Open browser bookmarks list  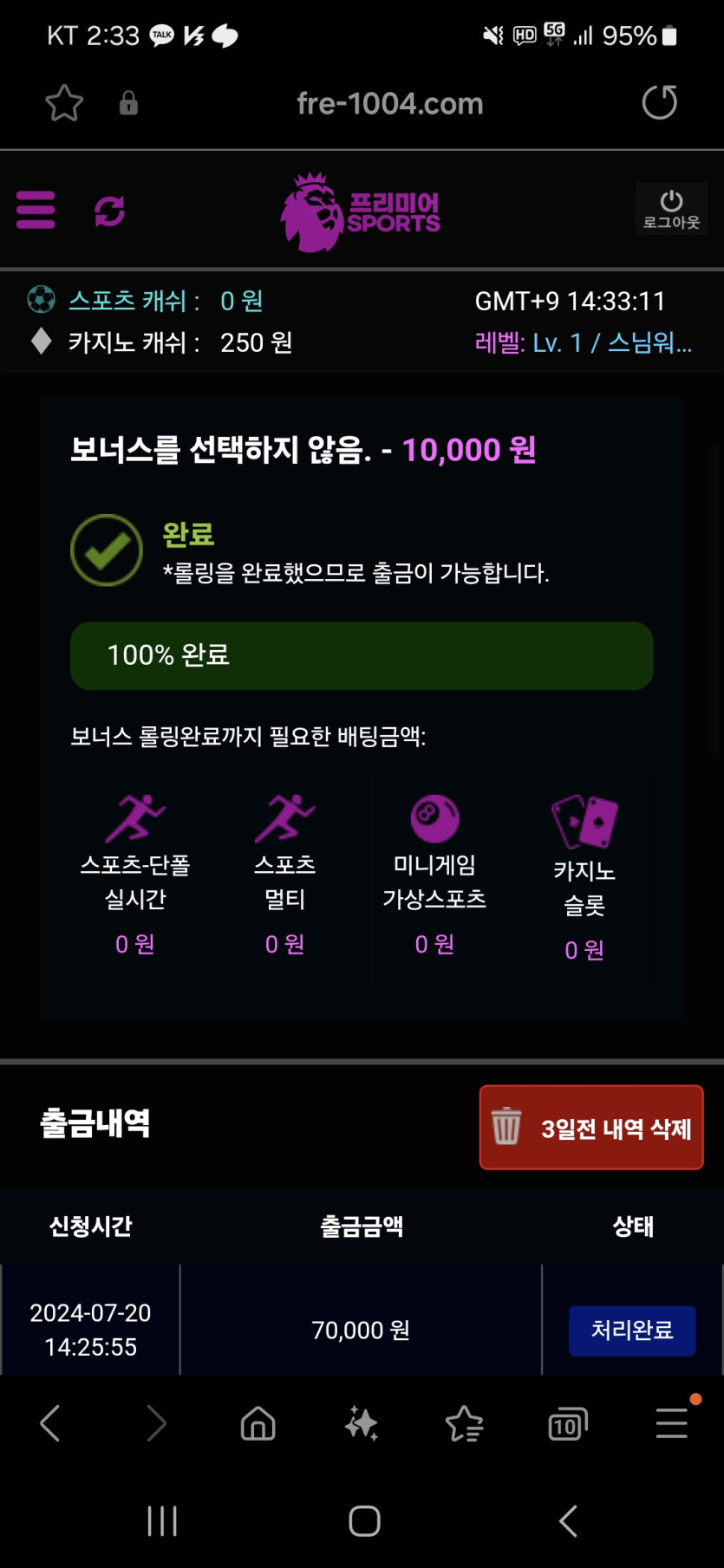tap(464, 1423)
